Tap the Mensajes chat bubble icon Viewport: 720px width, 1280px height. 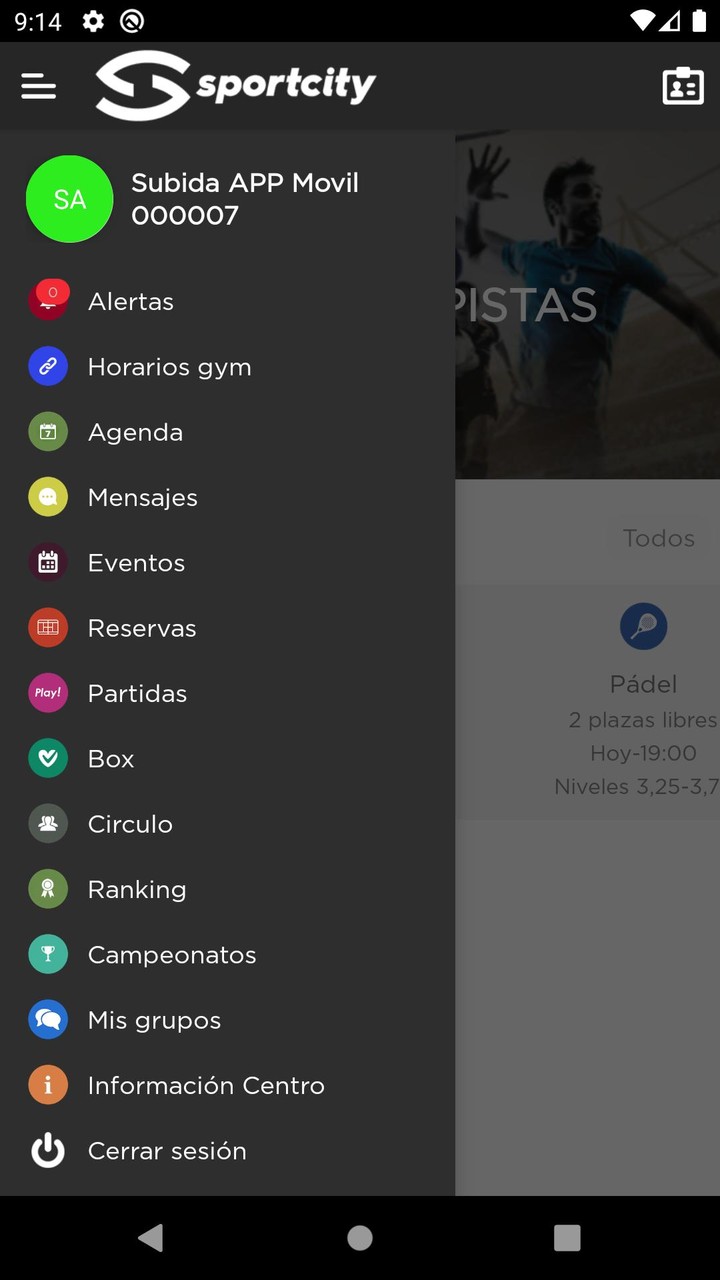(x=48, y=497)
